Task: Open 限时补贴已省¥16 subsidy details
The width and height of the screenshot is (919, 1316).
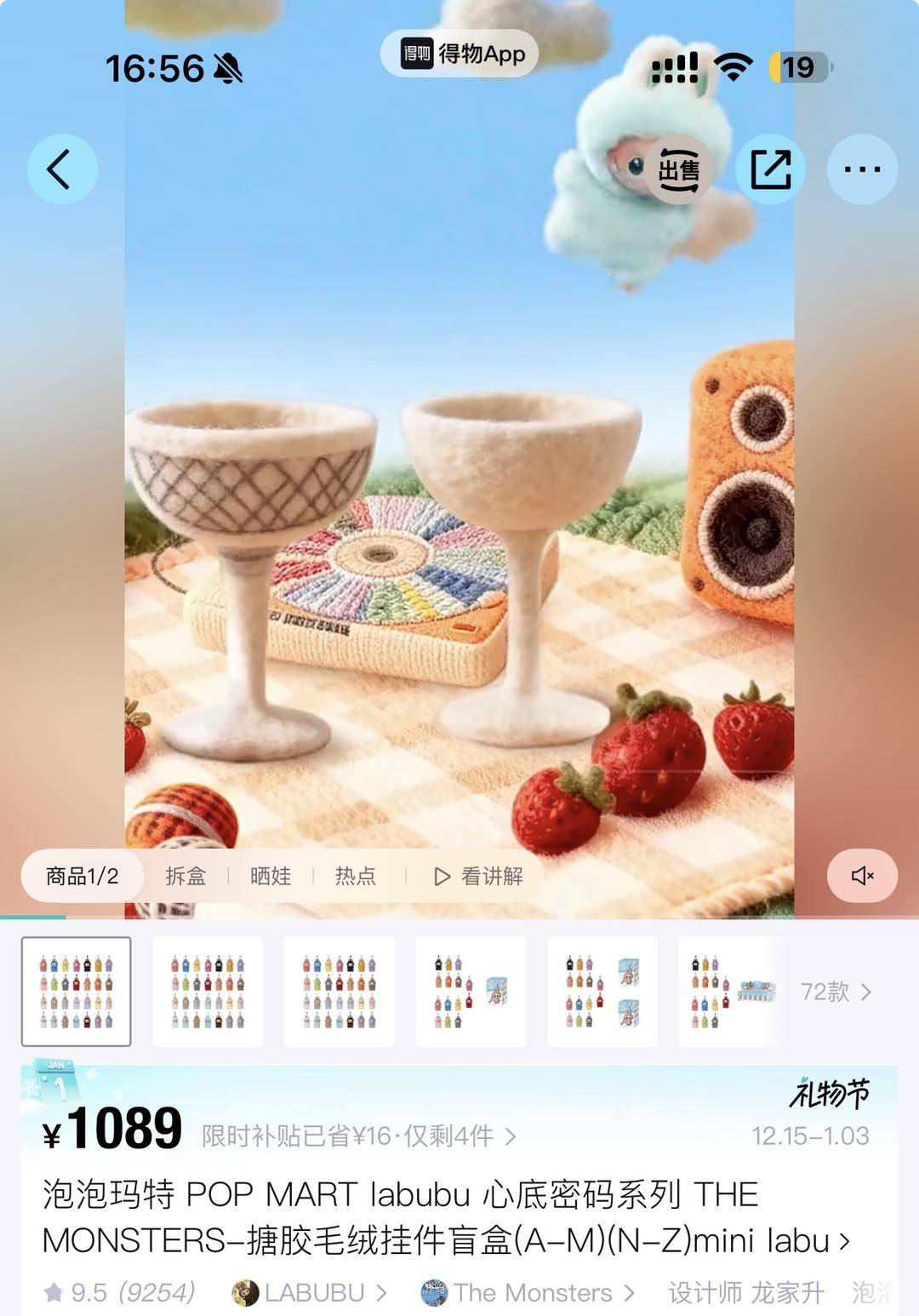Action: 358,1136
